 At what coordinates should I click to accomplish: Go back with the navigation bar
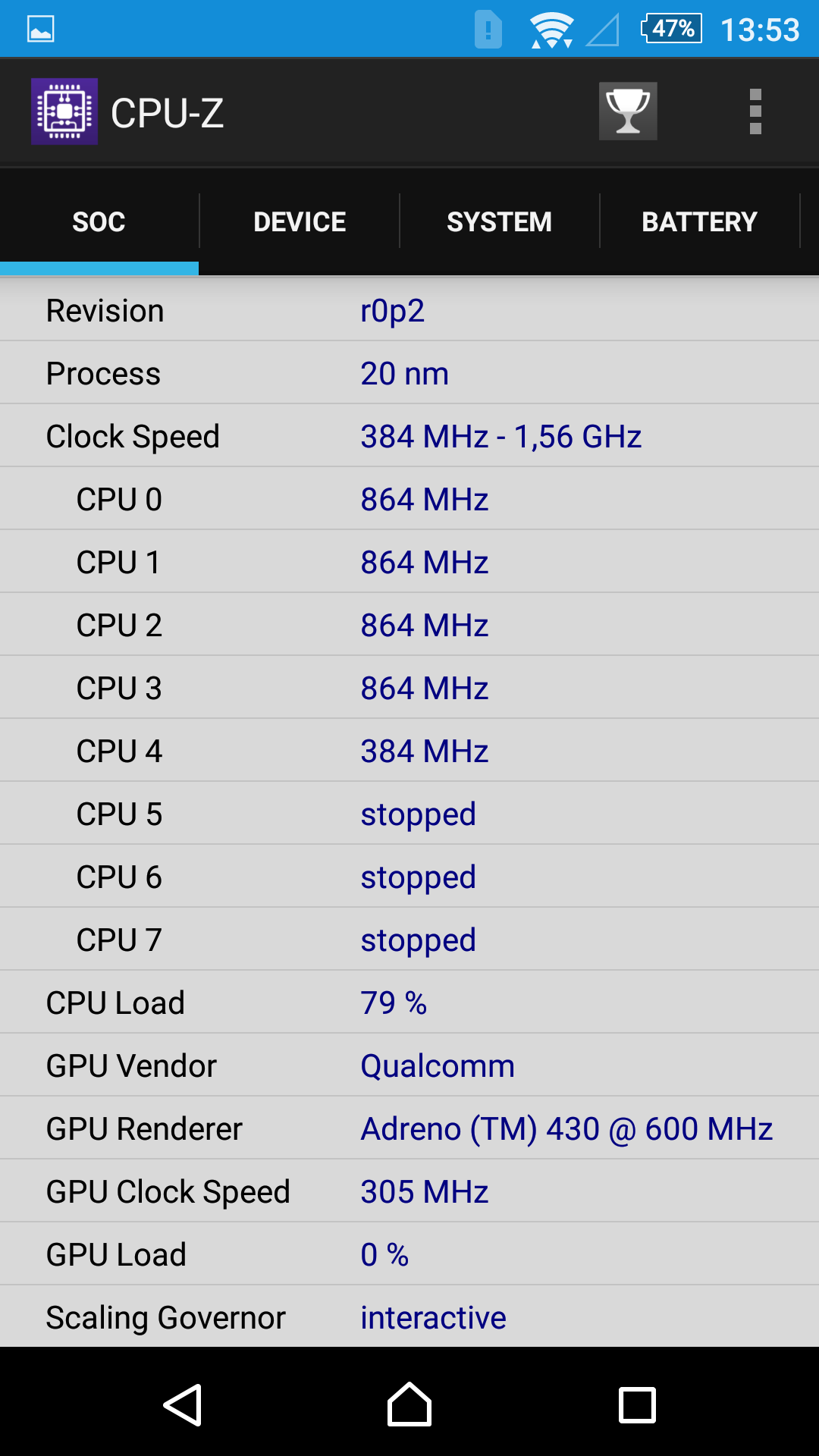click(183, 1404)
